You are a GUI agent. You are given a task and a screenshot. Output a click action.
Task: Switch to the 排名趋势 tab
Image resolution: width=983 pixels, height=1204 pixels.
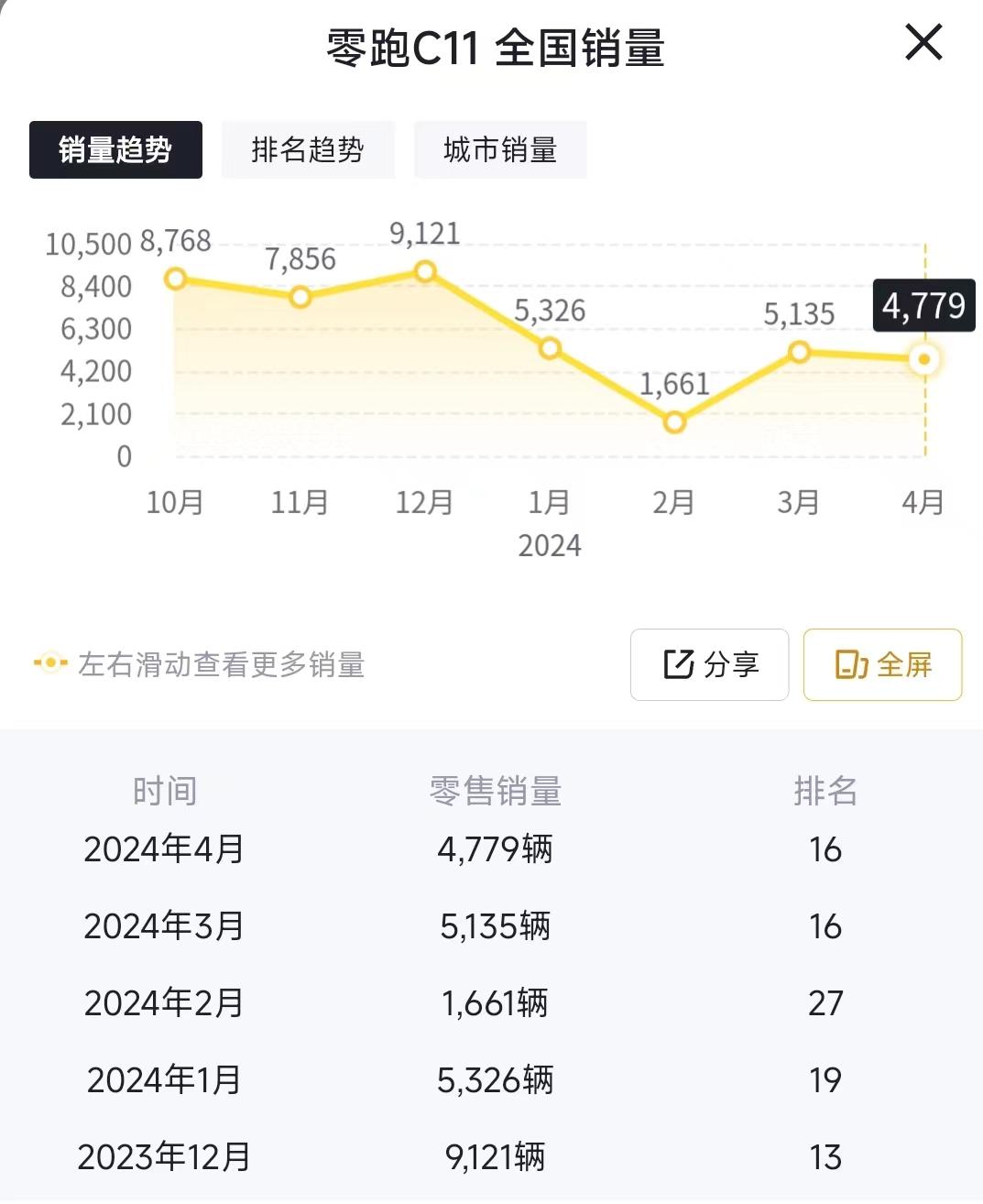point(308,149)
